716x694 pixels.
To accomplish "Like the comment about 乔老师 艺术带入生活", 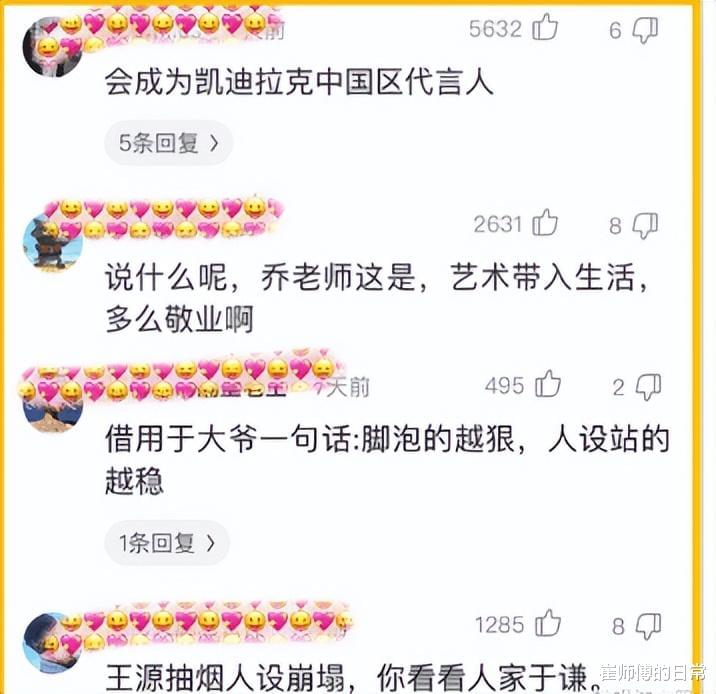I will pyautogui.click(x=545, y=223).
